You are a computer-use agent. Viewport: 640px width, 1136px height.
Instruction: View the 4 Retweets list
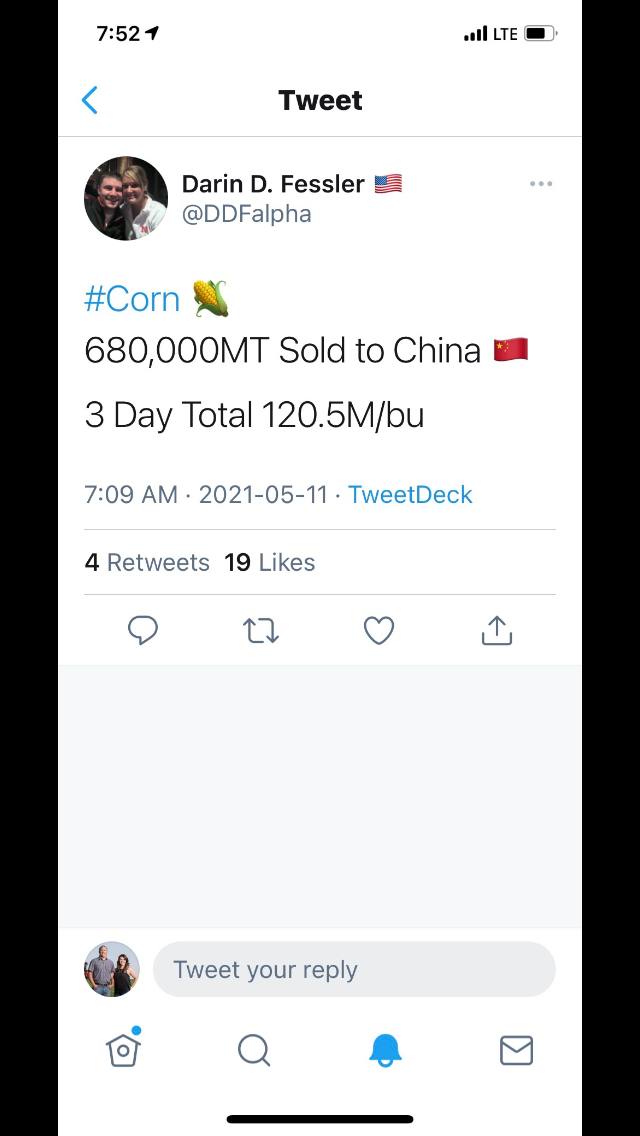[147, 562]
